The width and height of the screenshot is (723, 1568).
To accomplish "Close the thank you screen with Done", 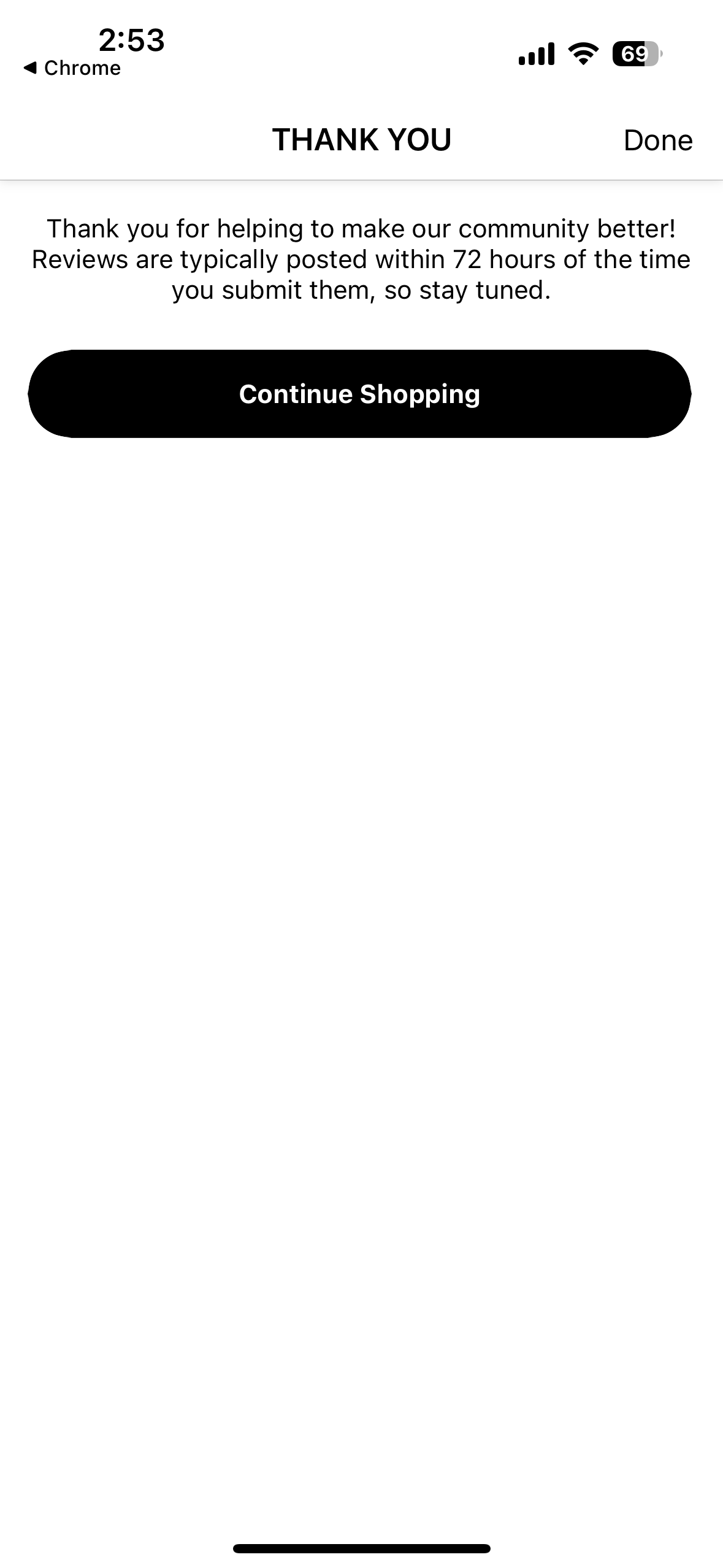I will tap(657, 140).
